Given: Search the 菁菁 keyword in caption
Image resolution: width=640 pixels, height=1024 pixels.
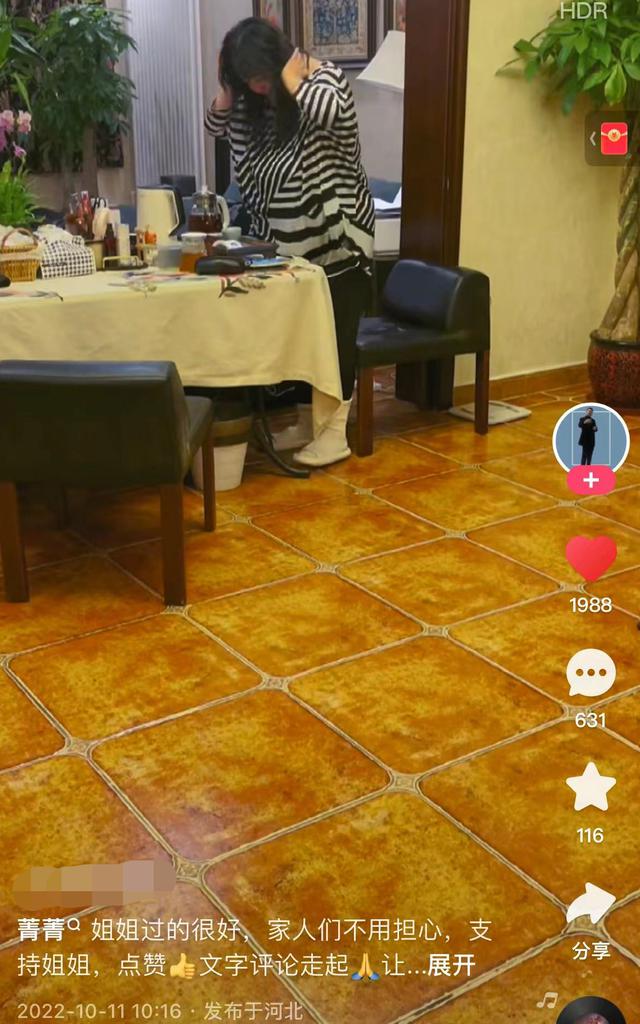Looking at the screenshot, I should click(48, 930).
